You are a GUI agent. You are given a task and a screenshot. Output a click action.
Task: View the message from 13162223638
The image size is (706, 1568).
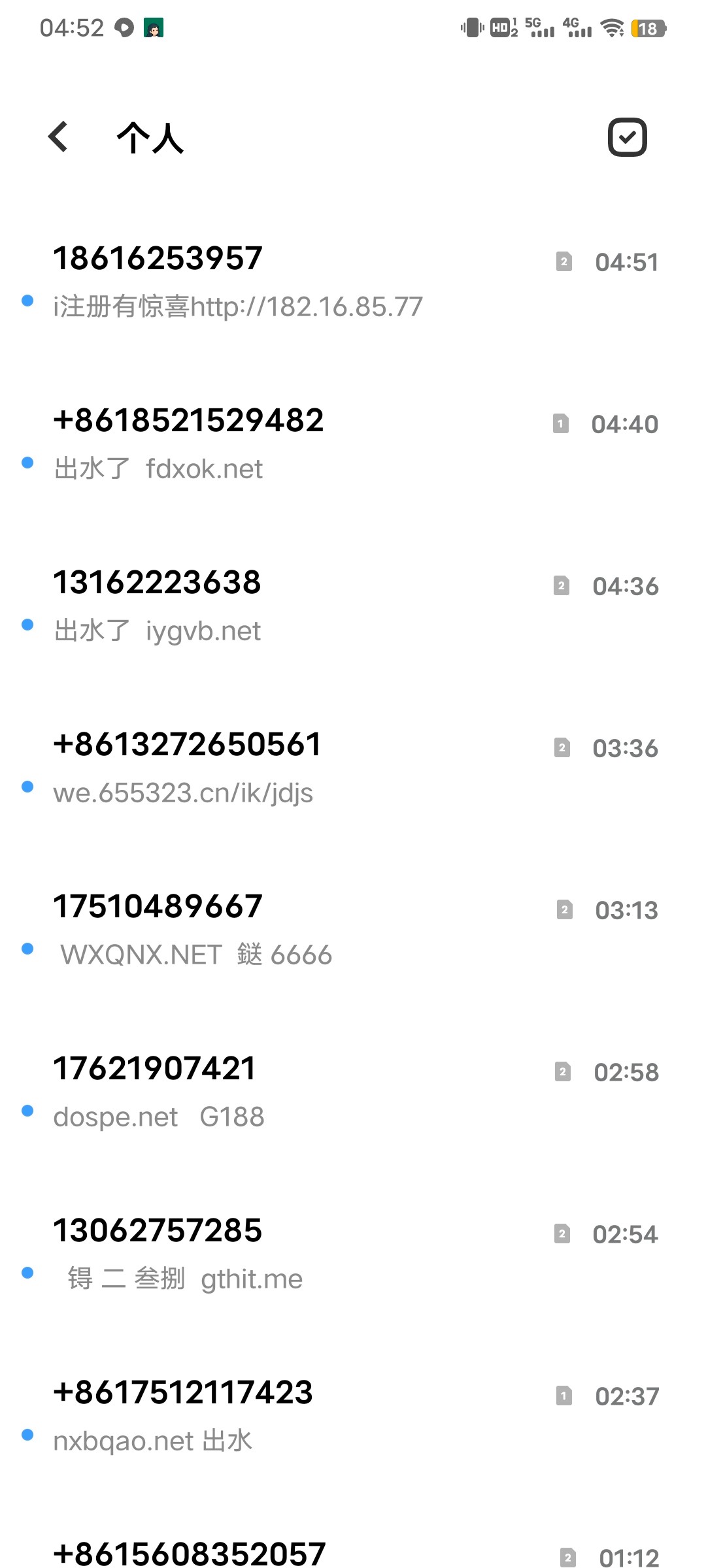point(353,606)
